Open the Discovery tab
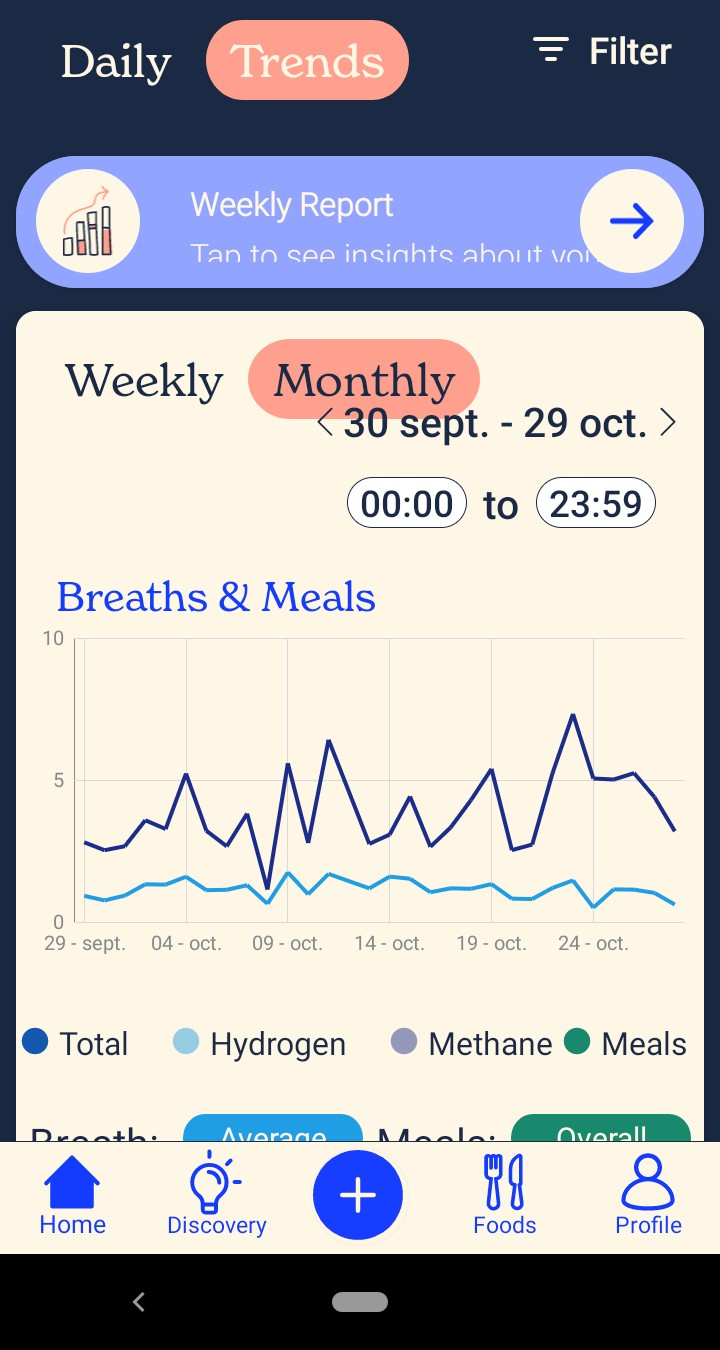 pyautogui.click(x=216, y=1197)
